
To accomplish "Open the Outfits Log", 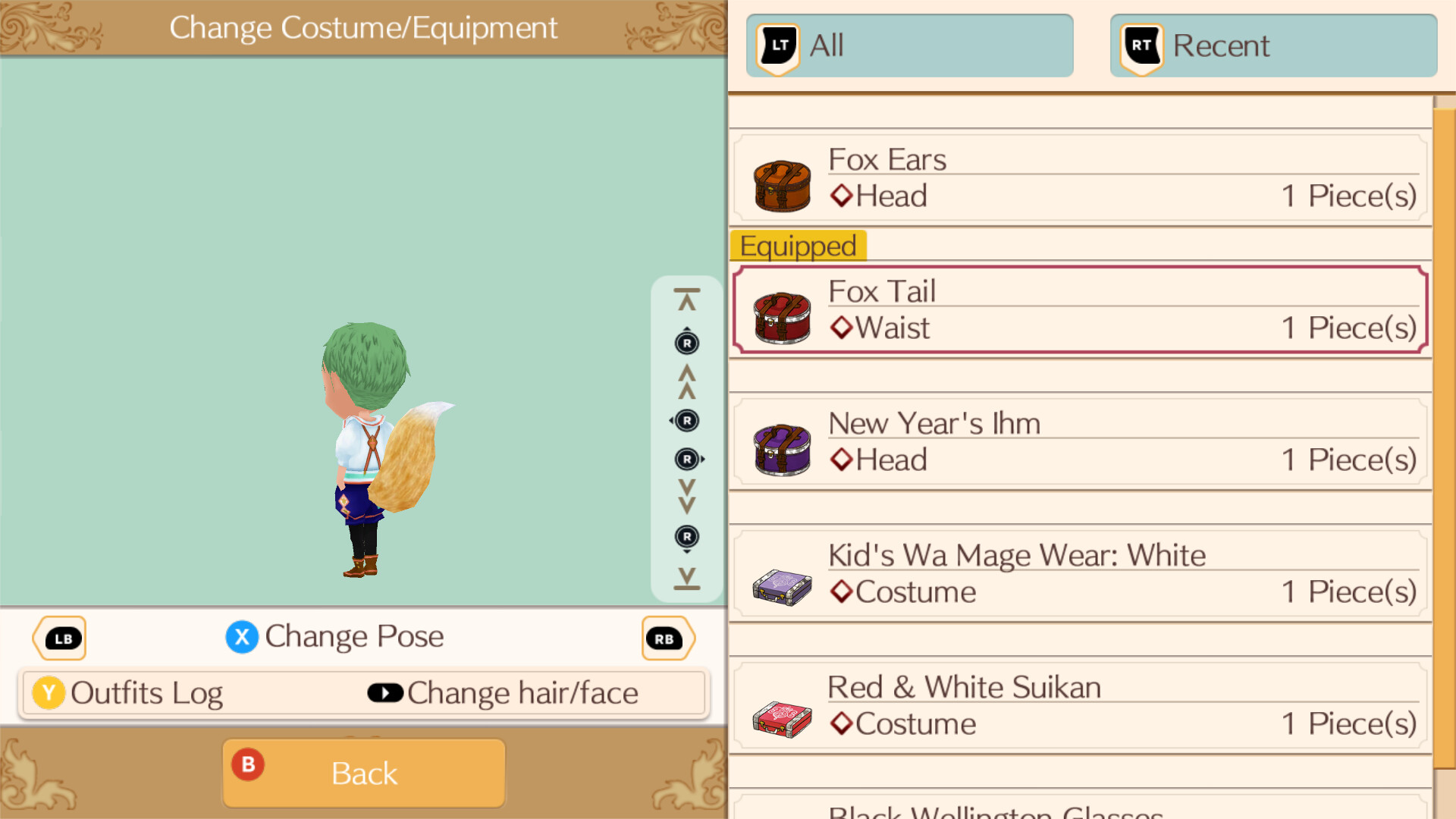I will pos(129,693).
